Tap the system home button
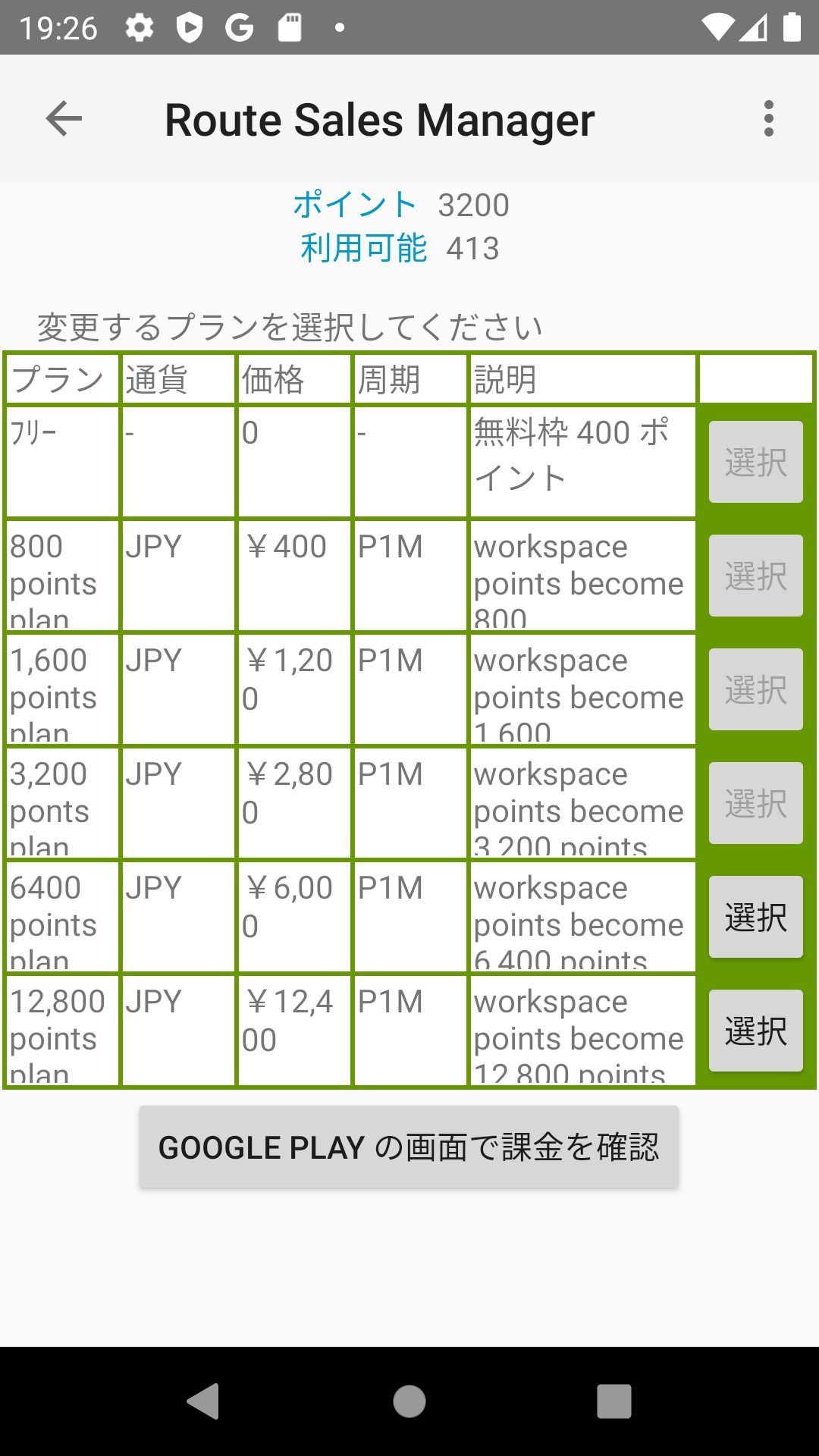Viewport: 819px width, 1456px height. [409, 1401]
